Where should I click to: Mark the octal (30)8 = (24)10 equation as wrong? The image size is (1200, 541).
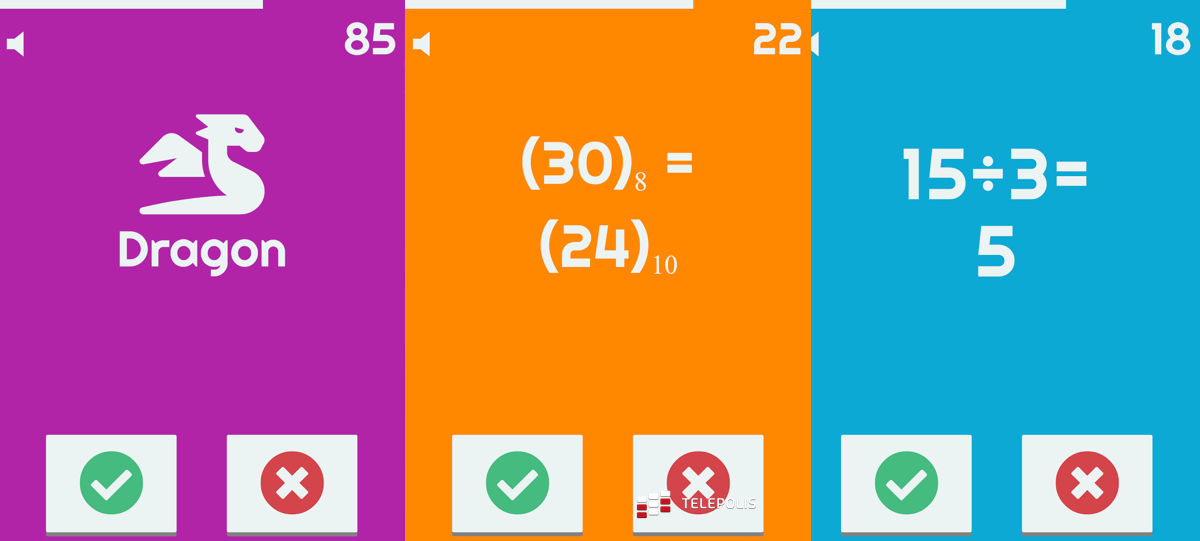pos(698,482)
